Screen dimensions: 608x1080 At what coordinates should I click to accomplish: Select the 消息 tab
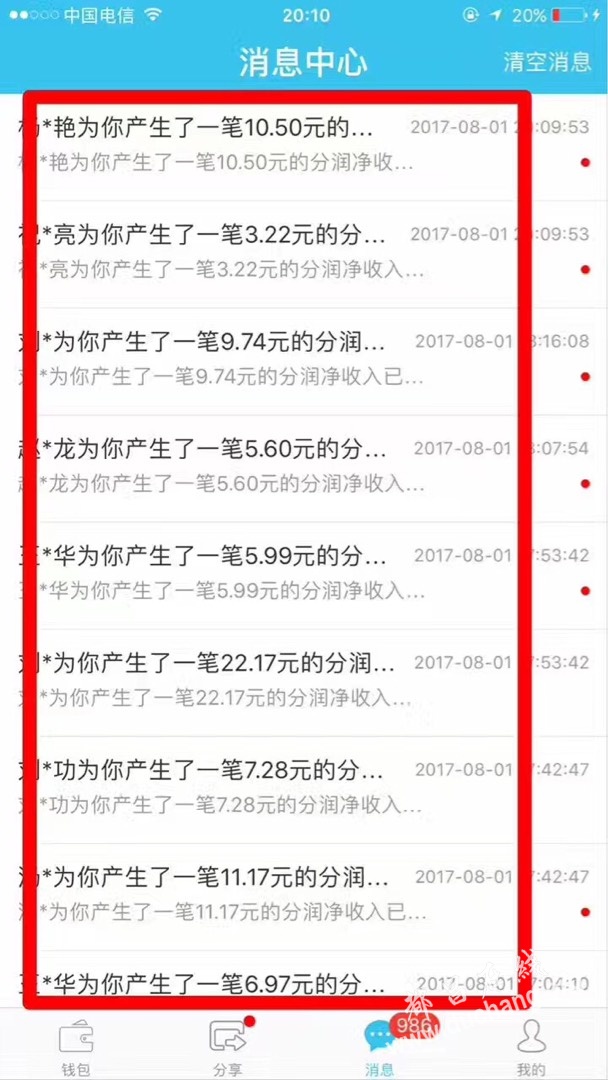click(380, 1045)
